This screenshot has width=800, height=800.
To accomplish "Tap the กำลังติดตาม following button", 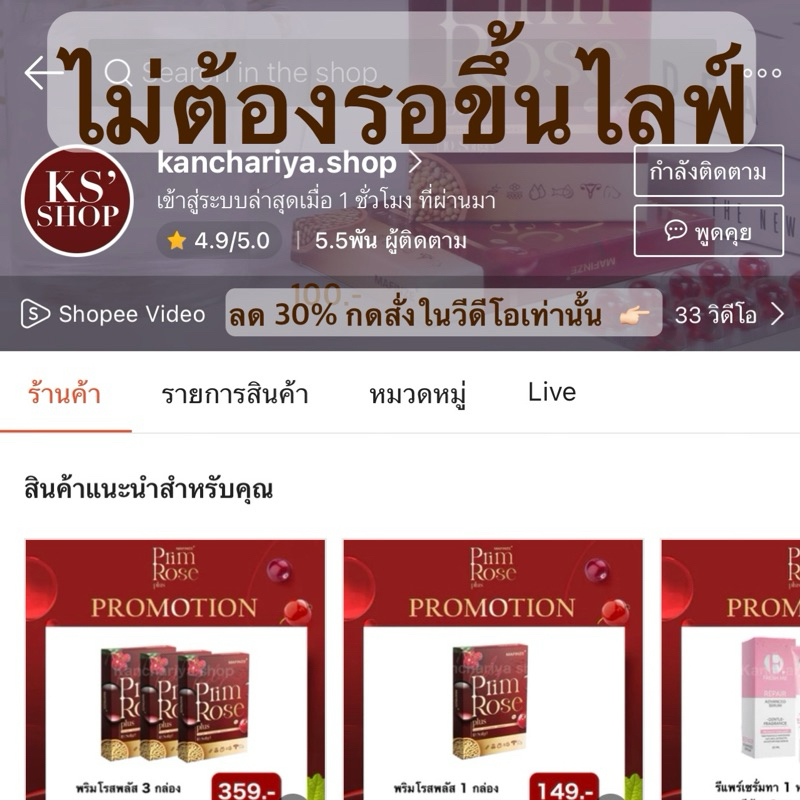I will coord(708,171).
